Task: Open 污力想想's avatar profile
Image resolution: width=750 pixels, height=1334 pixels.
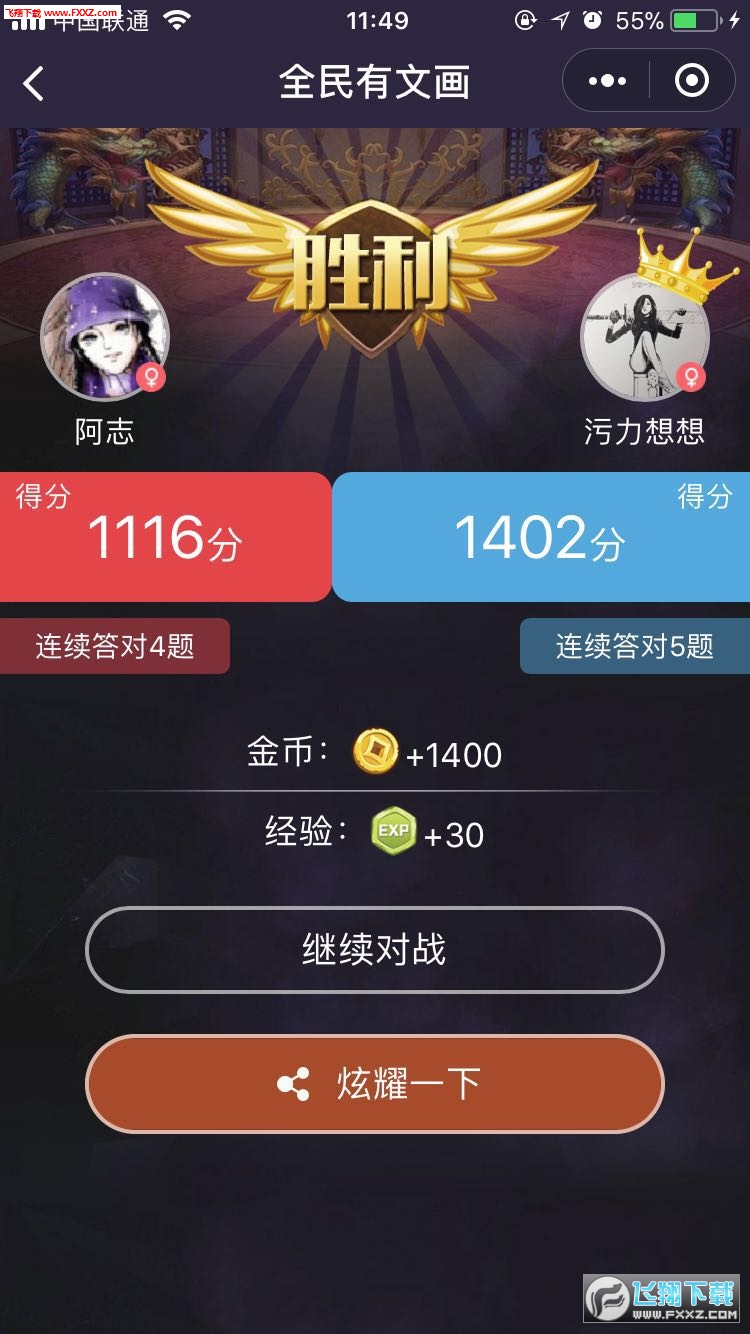Action: tap(645, 338)
